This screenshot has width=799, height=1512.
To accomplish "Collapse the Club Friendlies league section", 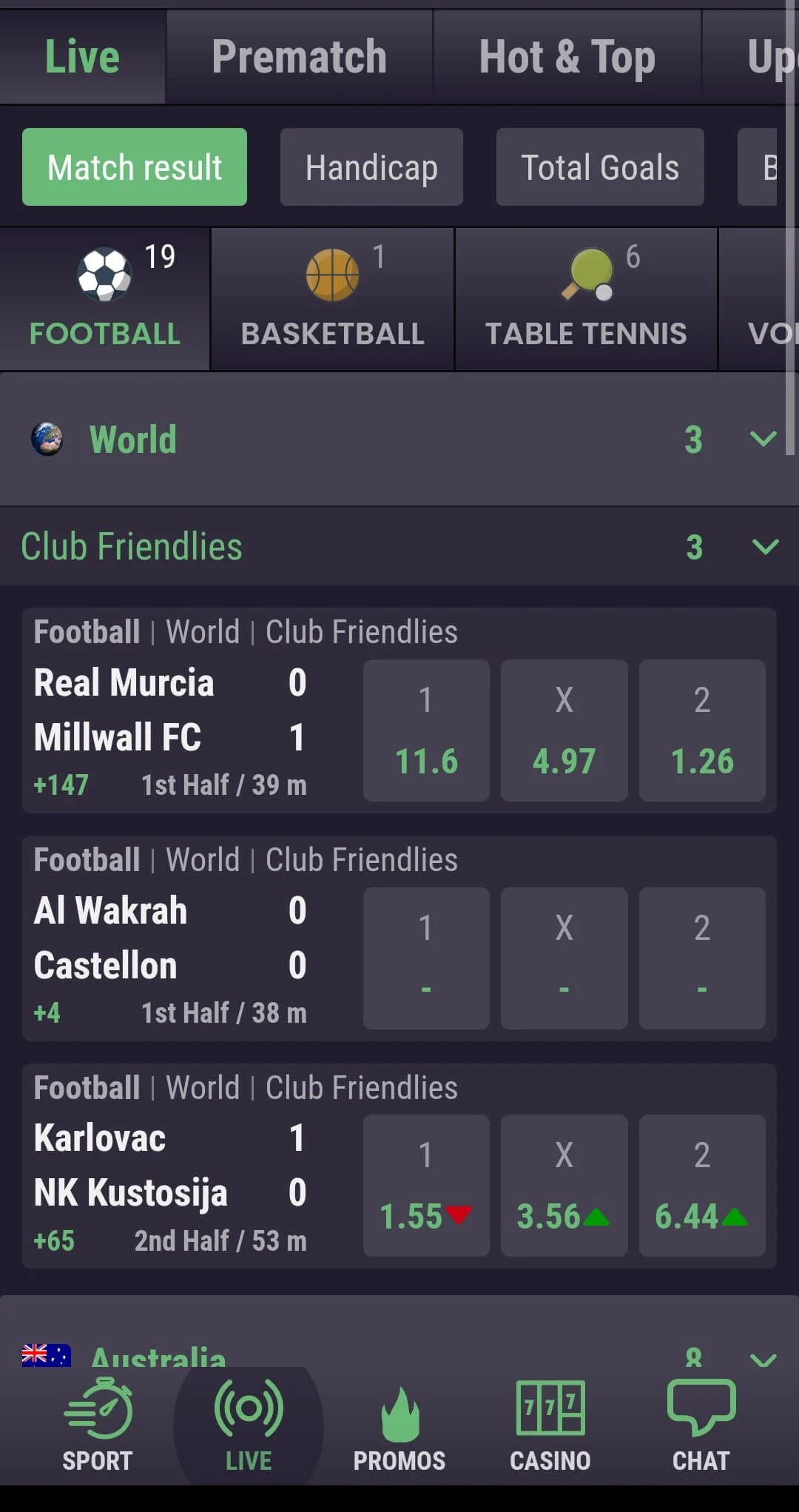I will pos(764,547).
